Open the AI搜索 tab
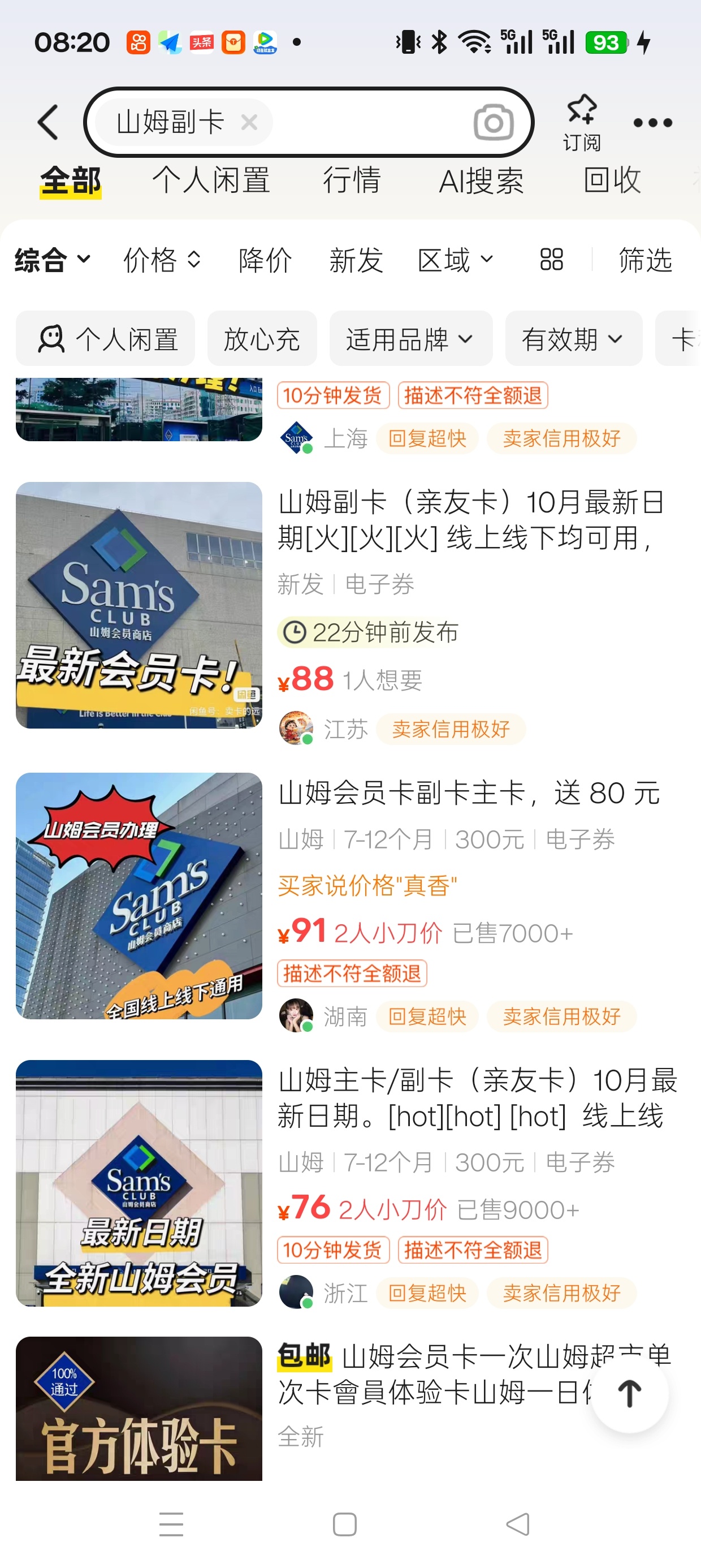 (x=481, y=181)
